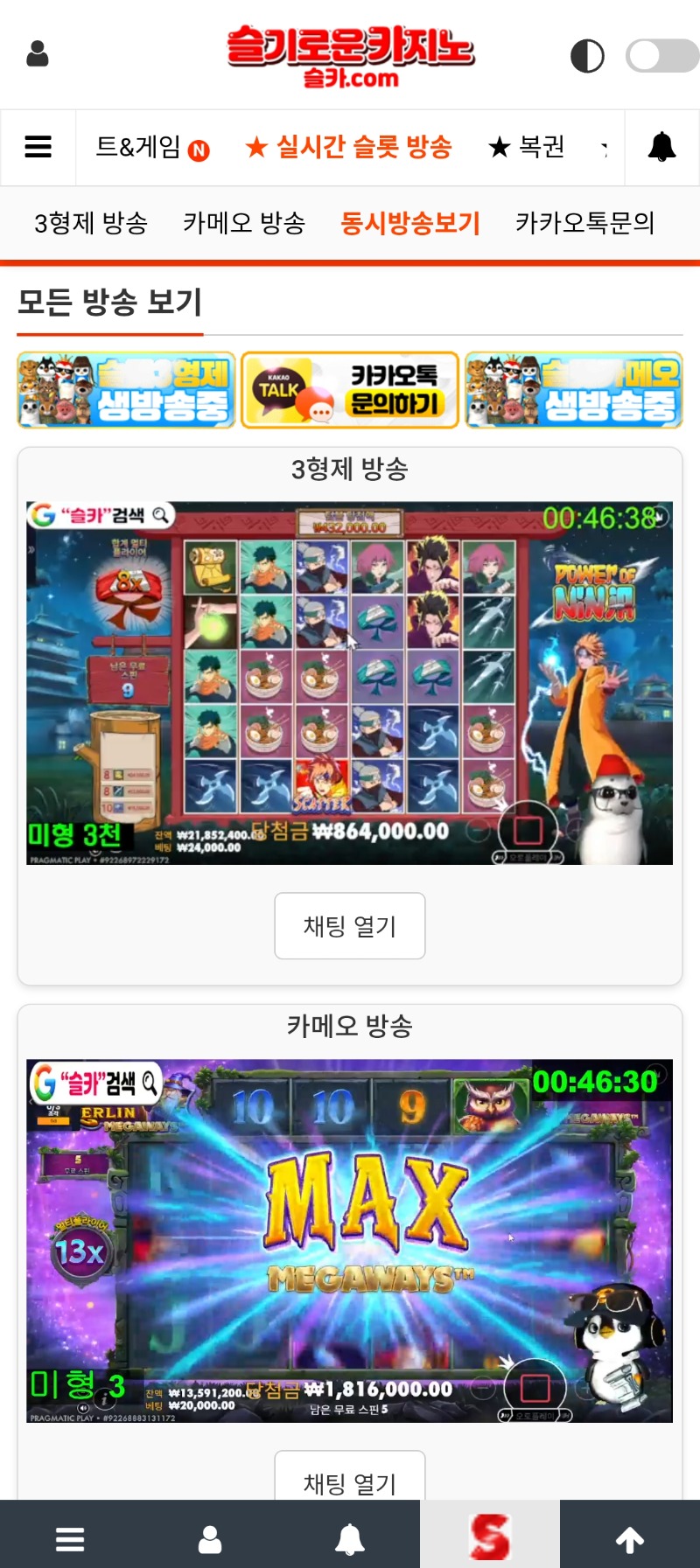Open the 카카오톡문의 tab
Image resolution: width=700 pixels, height=1568 pixels.
click(584, 223)
